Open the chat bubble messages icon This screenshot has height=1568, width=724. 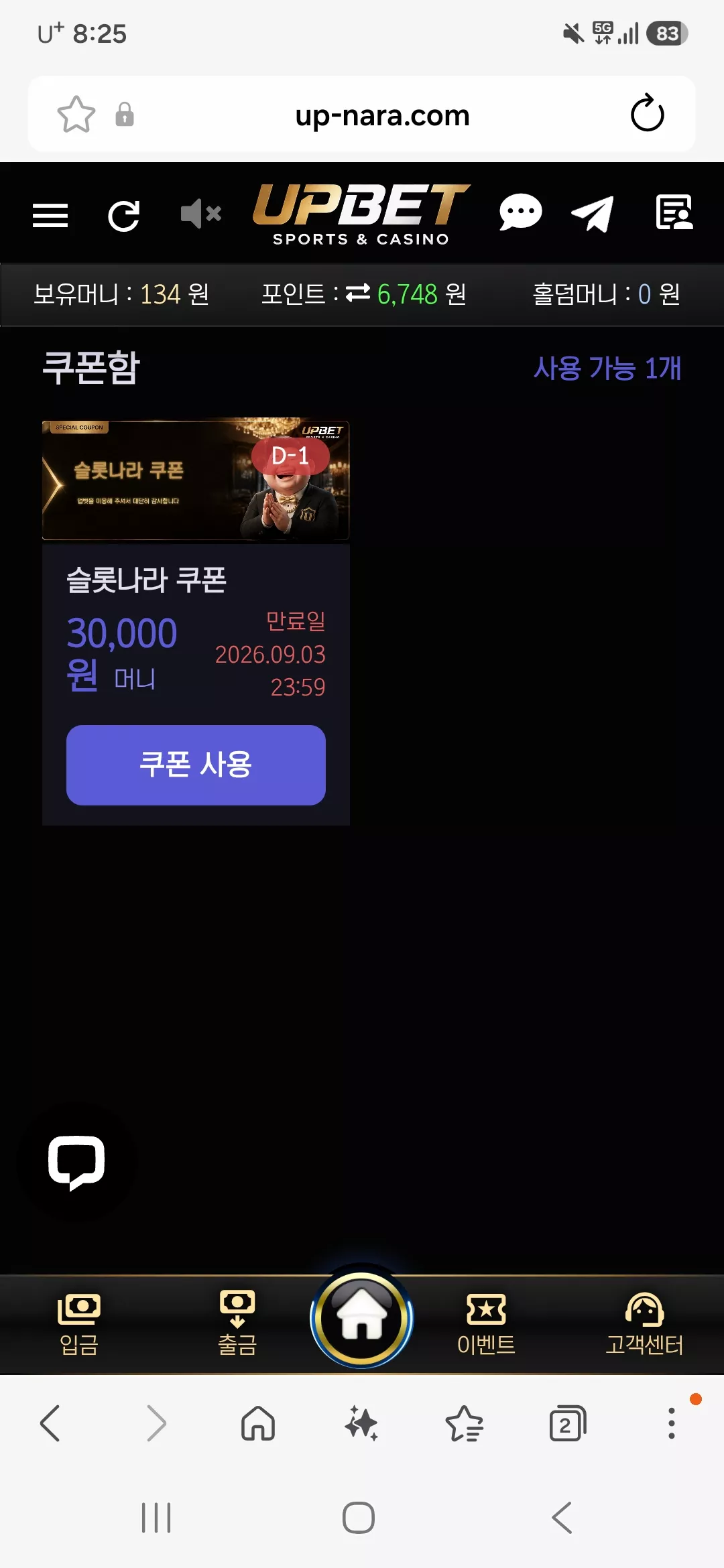click(520, 212)
